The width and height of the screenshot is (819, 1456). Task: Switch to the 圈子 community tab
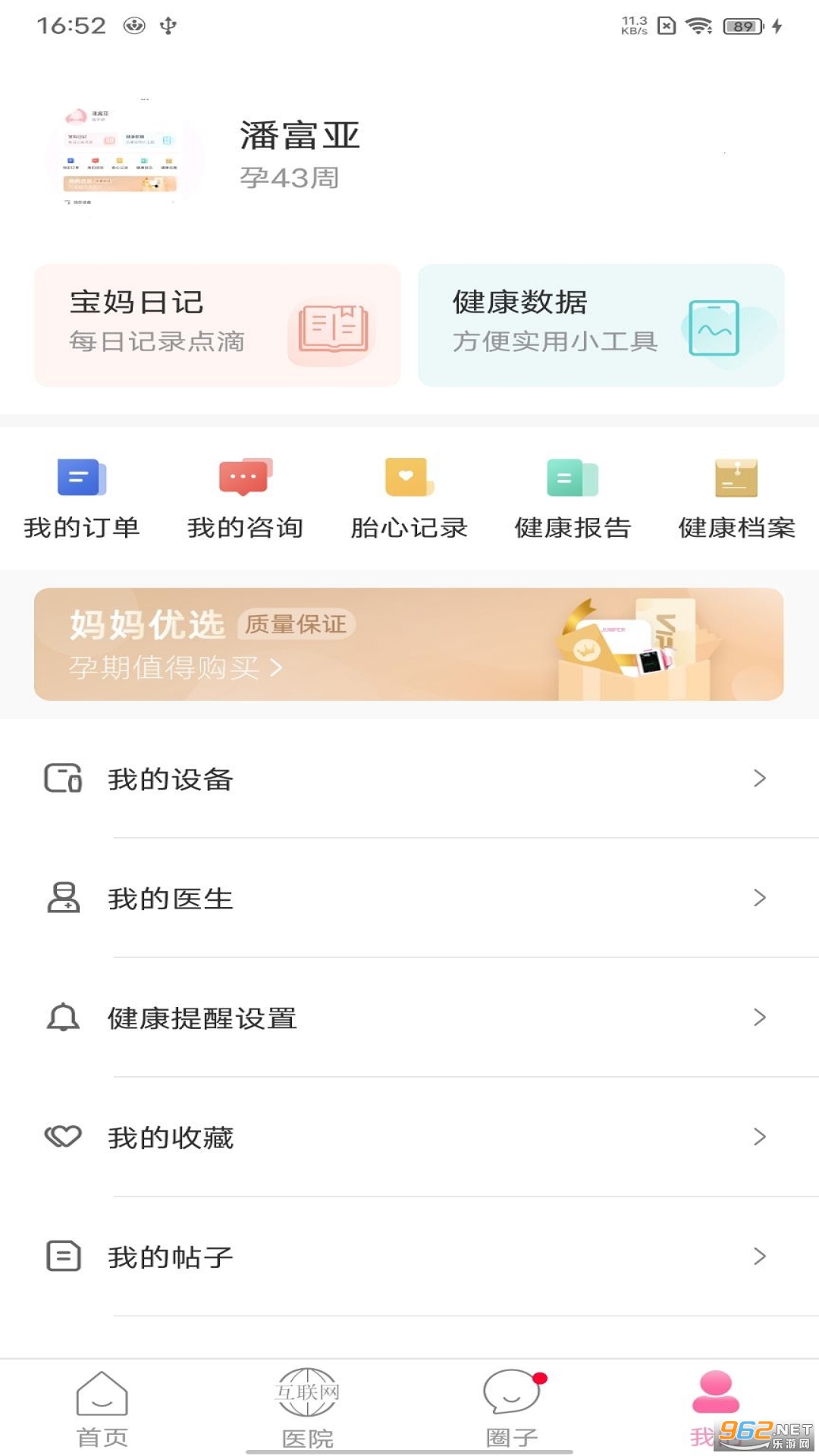[x=512, y=1408]
